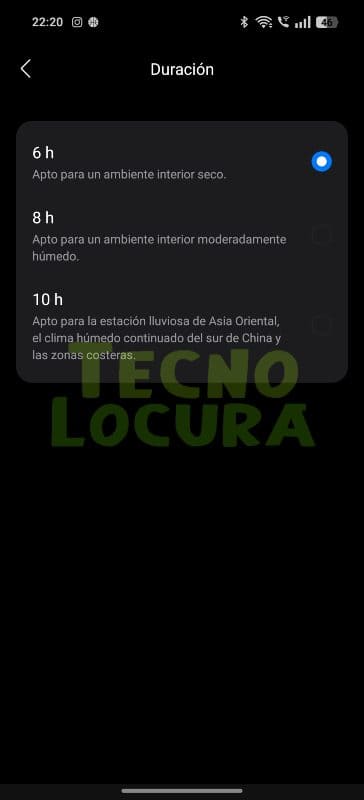This screenshot has width=364, height=800.
Task: Select the 6 h duration option
Action: click(182, 162)
